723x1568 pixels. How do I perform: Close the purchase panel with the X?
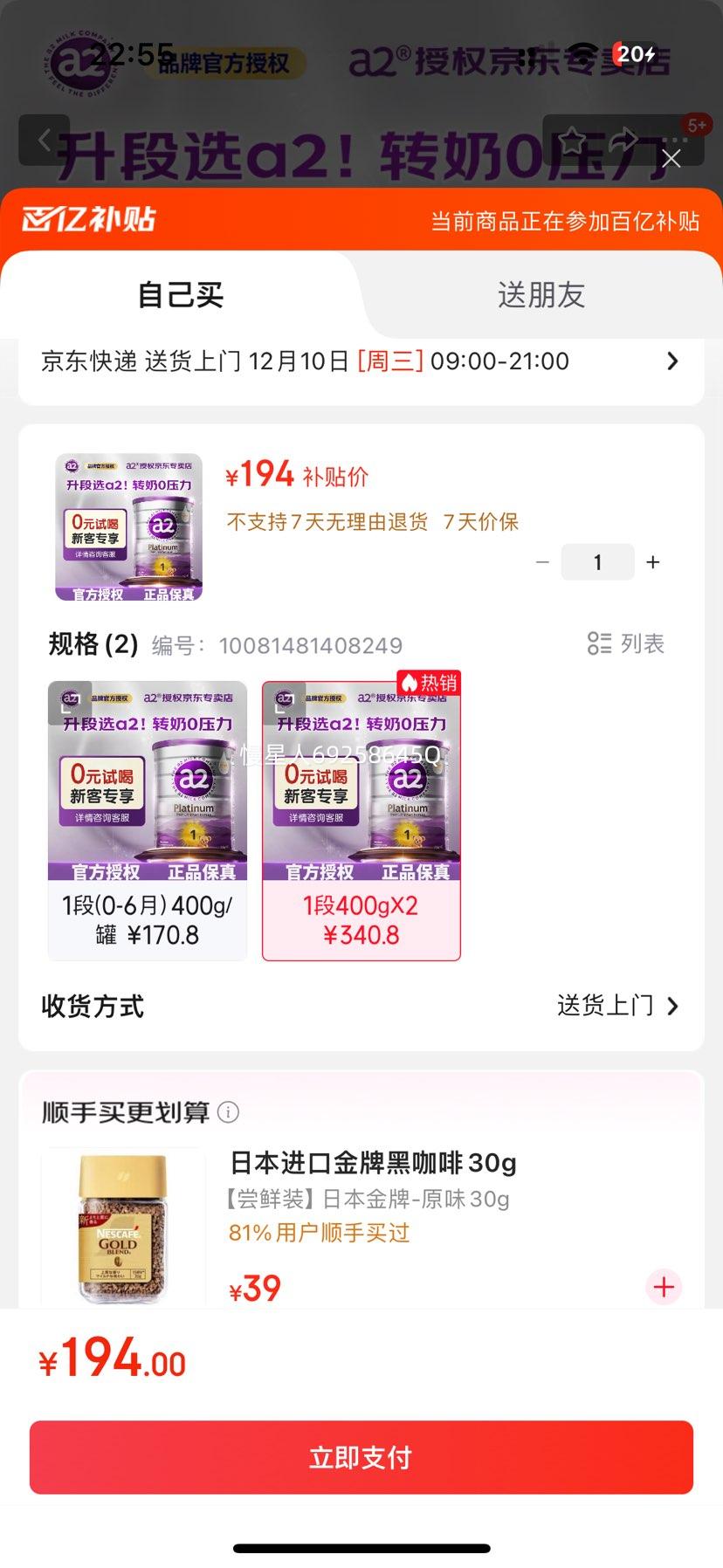(671, 159)
